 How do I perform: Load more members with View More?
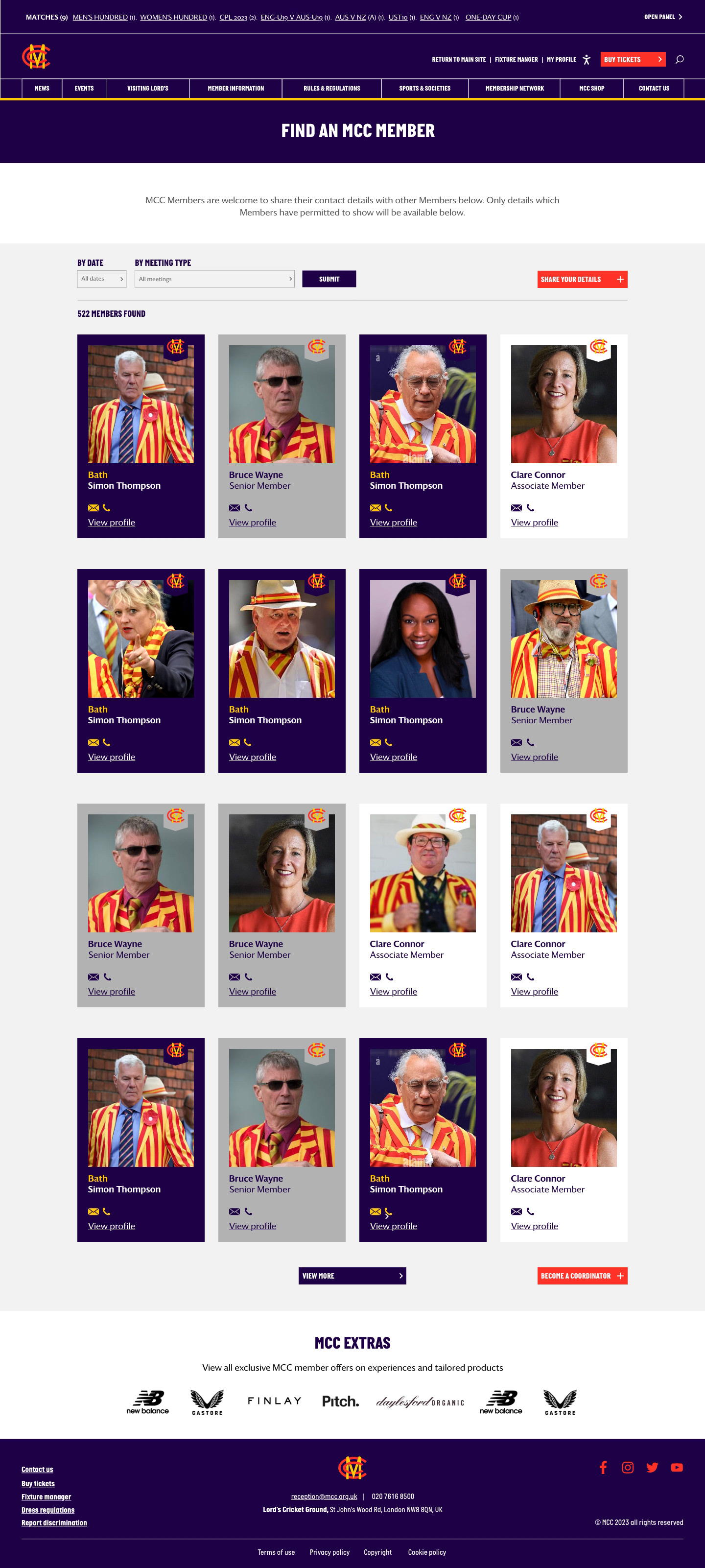point(352,1276)
